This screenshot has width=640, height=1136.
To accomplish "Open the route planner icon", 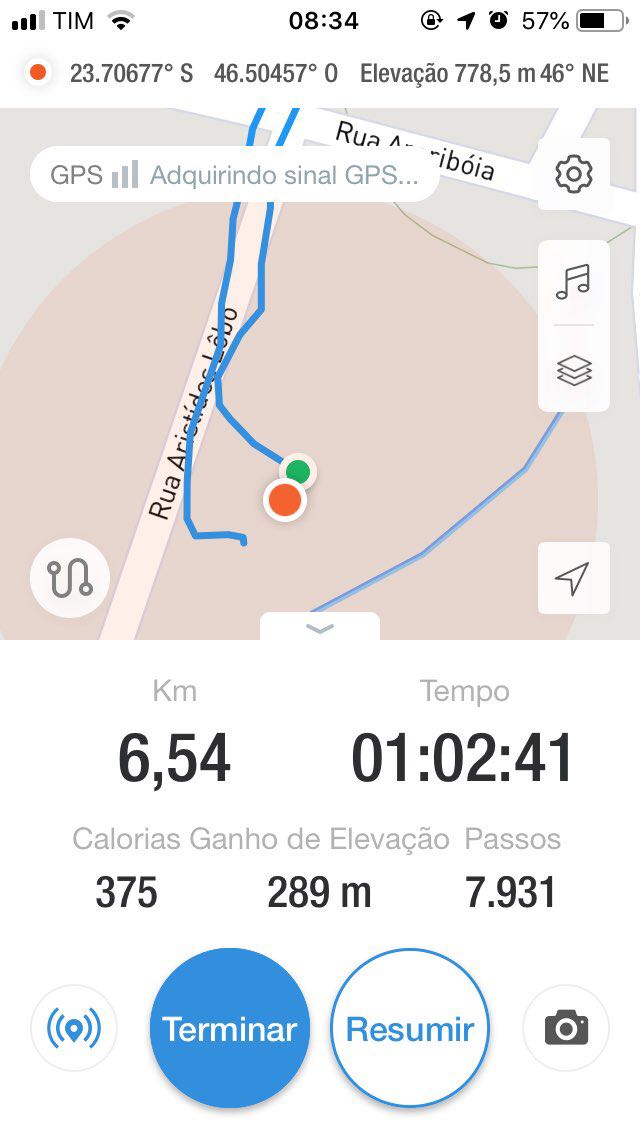I will [x=69, y=578].
